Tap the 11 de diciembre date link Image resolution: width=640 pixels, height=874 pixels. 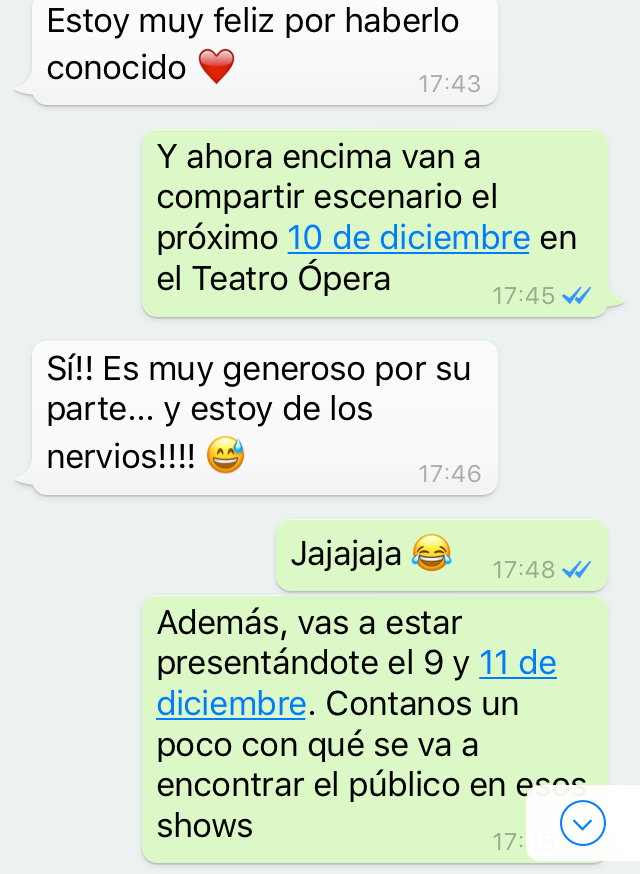pos(517,663)
